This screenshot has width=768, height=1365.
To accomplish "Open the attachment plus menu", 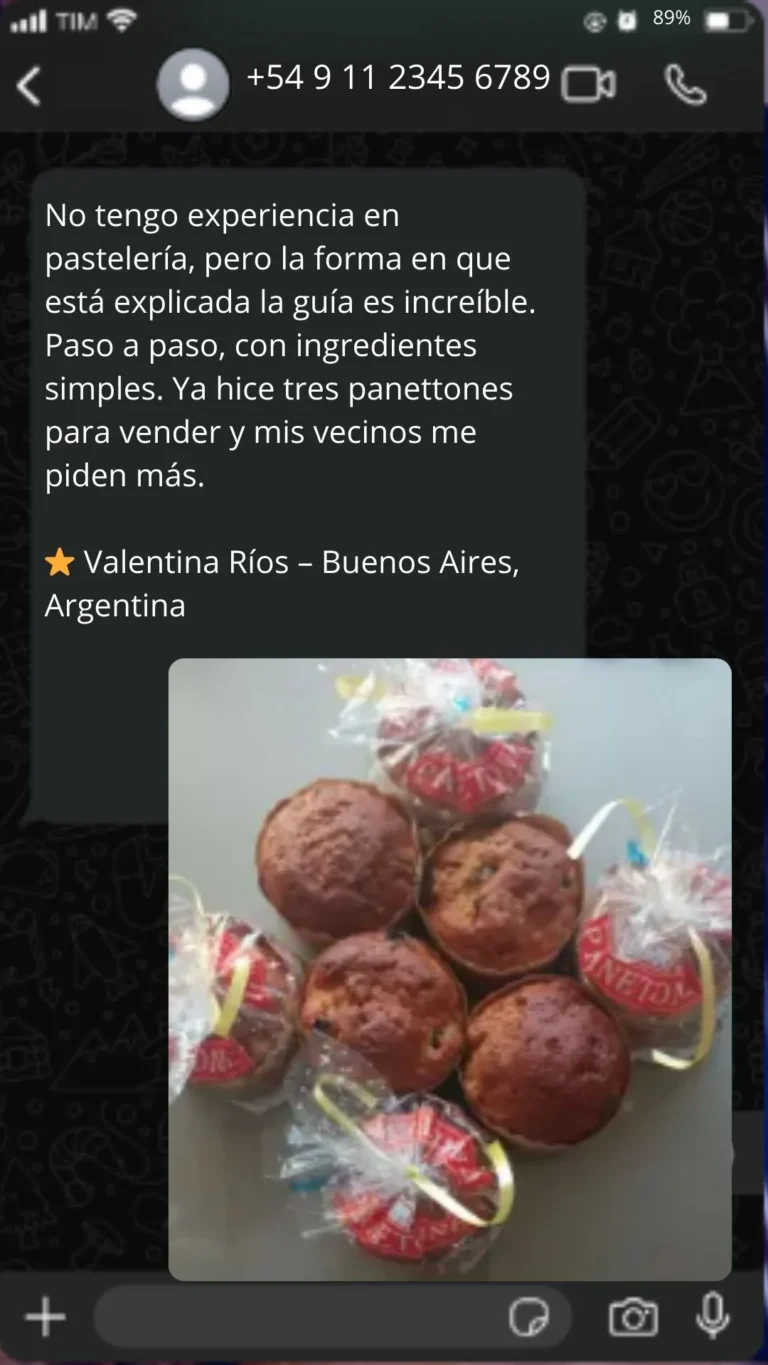I will 45,1317.
